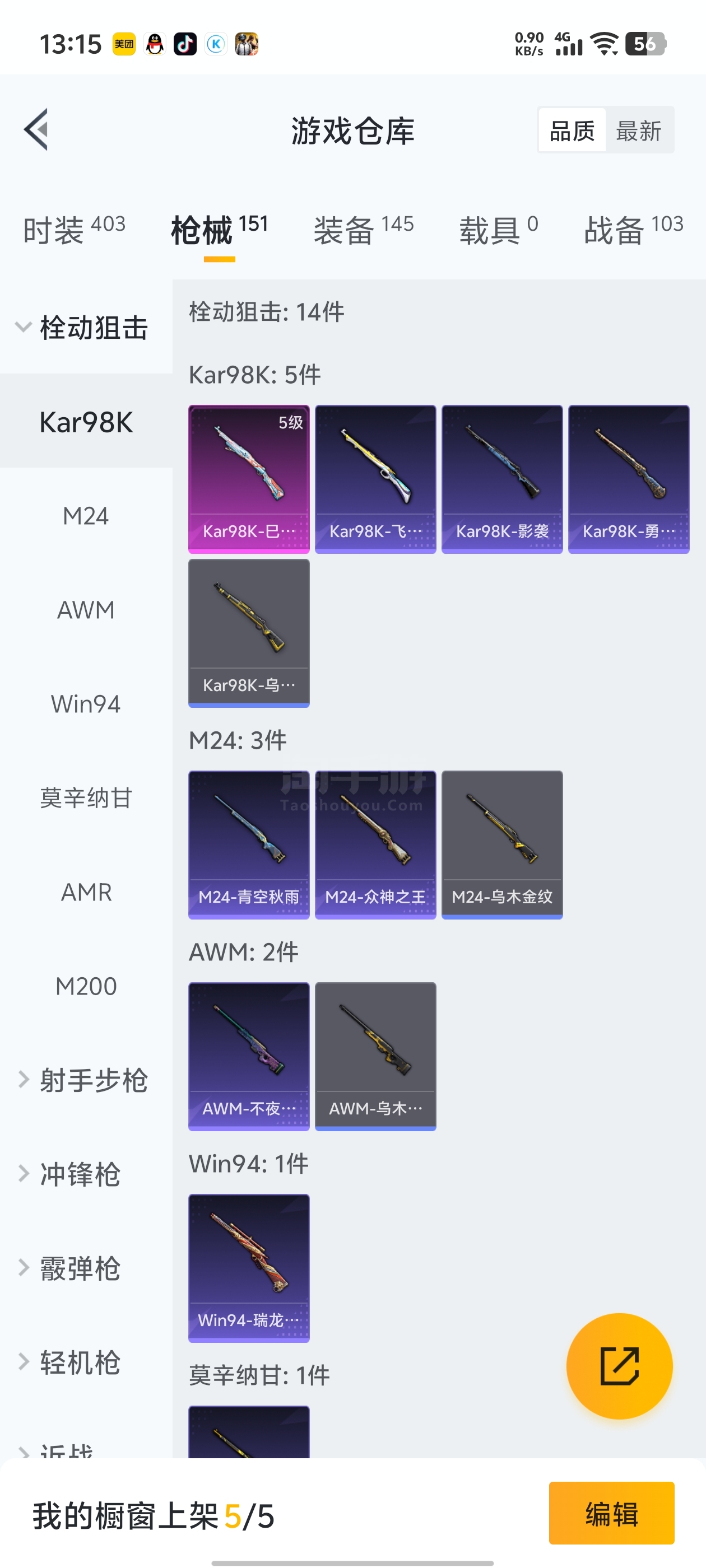Open the Win94-瑞龙 skin tile
The image size is (706, 1568).
coord(249,1268)
